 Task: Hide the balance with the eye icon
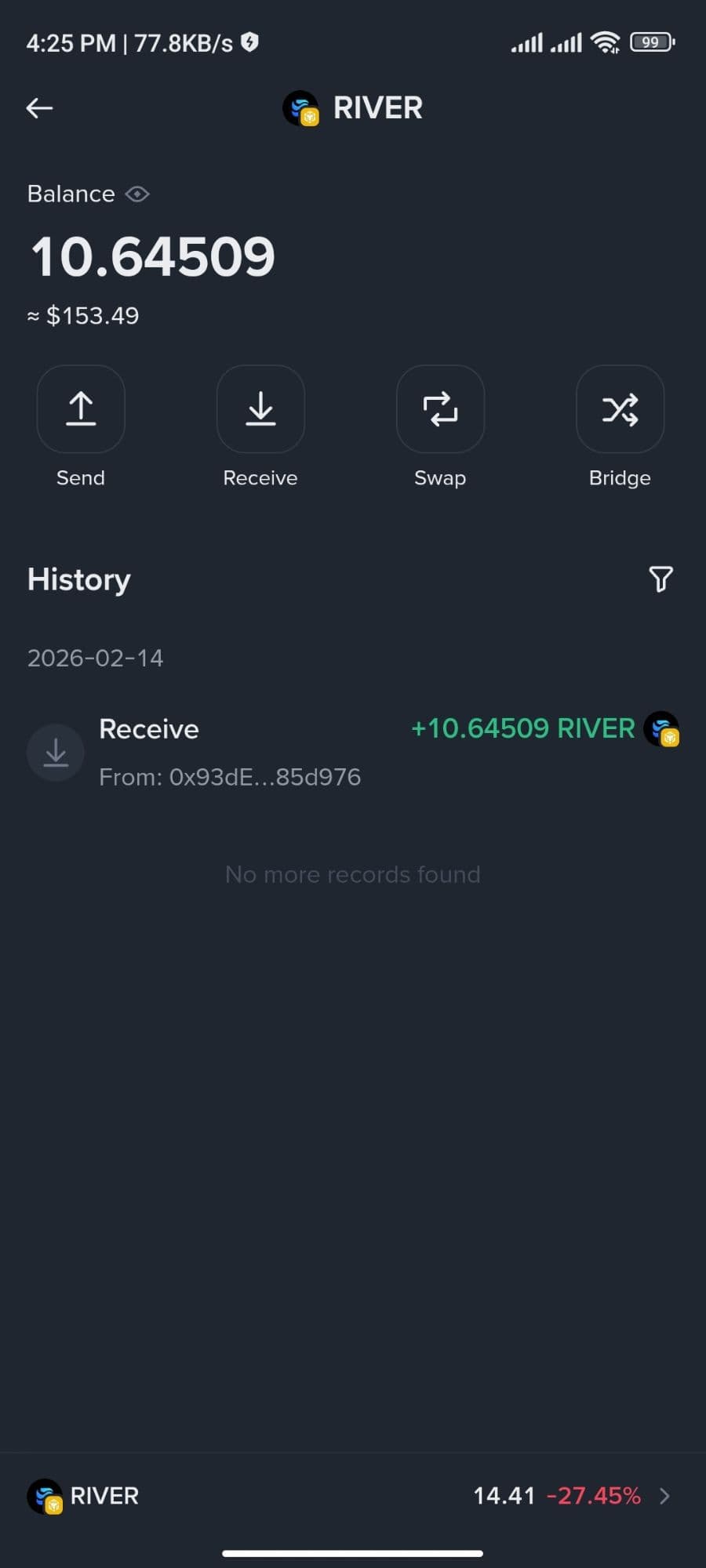[x=137, y=194]
